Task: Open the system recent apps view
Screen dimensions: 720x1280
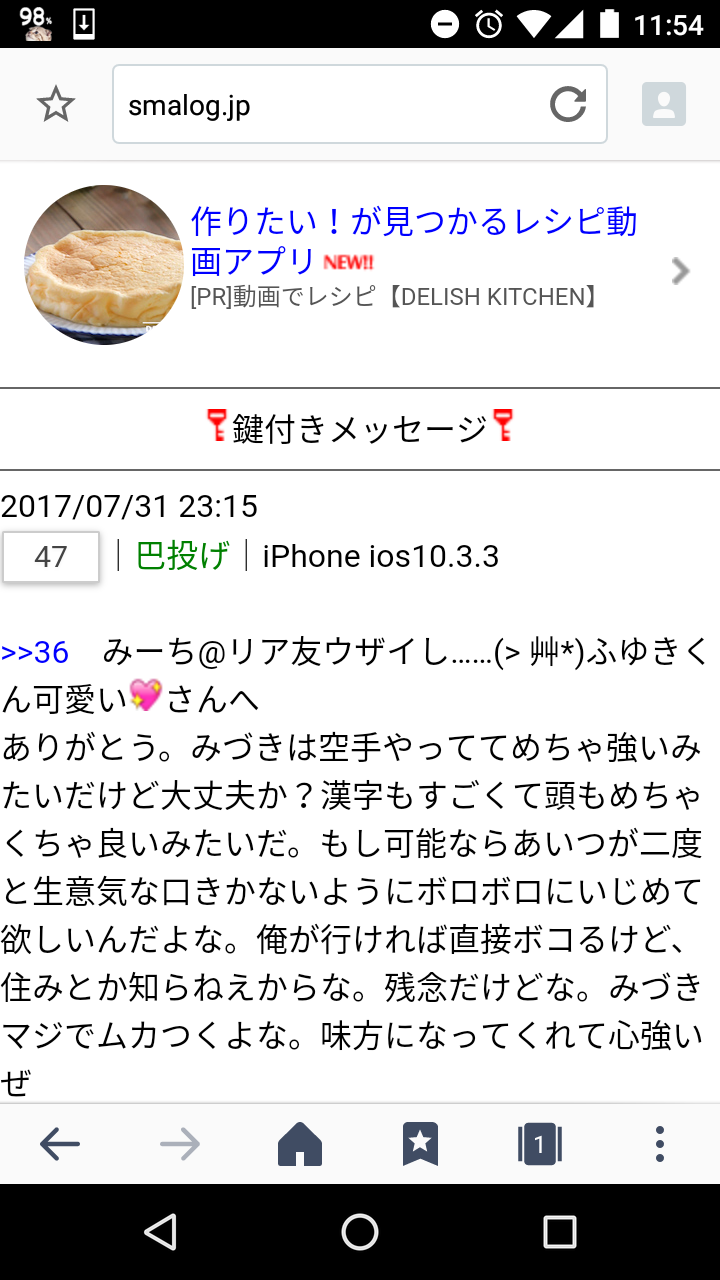Action: click(560, 1232)
